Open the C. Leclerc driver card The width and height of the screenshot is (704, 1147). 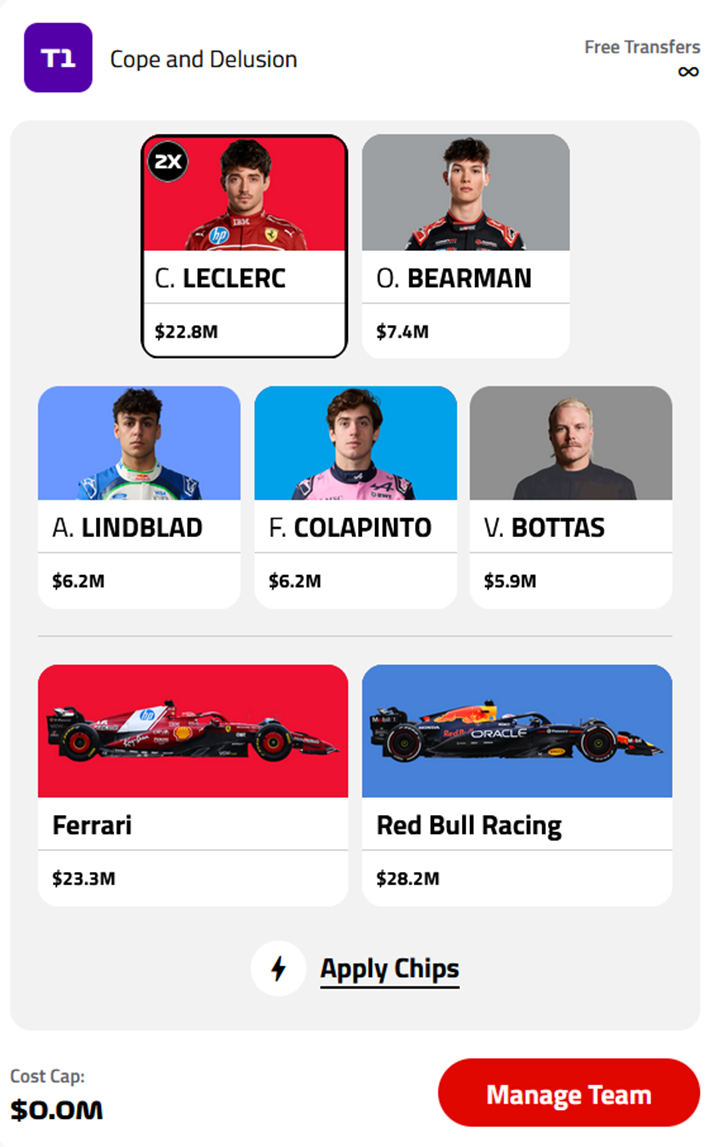[244, 246]
